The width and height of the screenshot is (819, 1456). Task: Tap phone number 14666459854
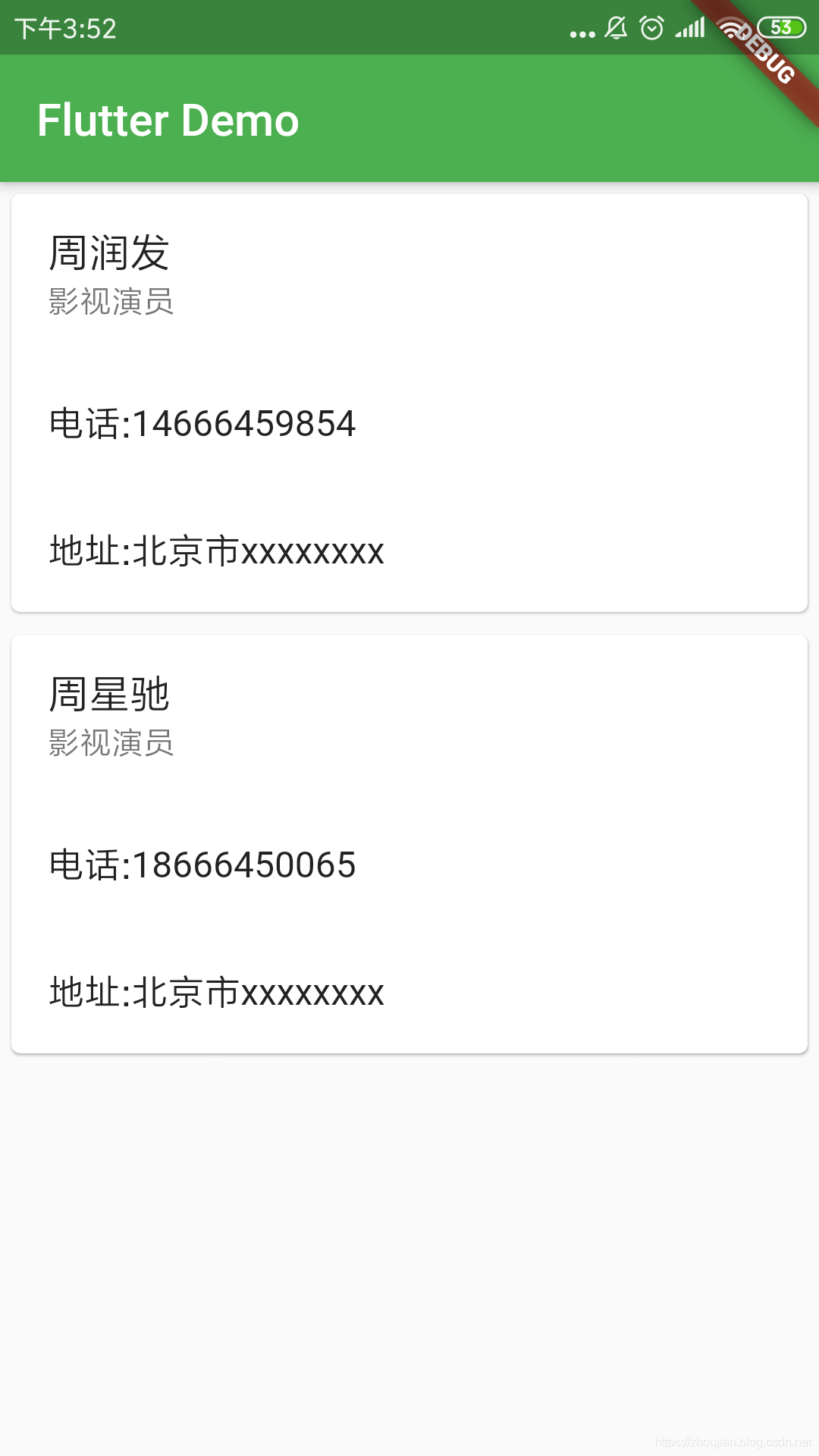(203, 425)
